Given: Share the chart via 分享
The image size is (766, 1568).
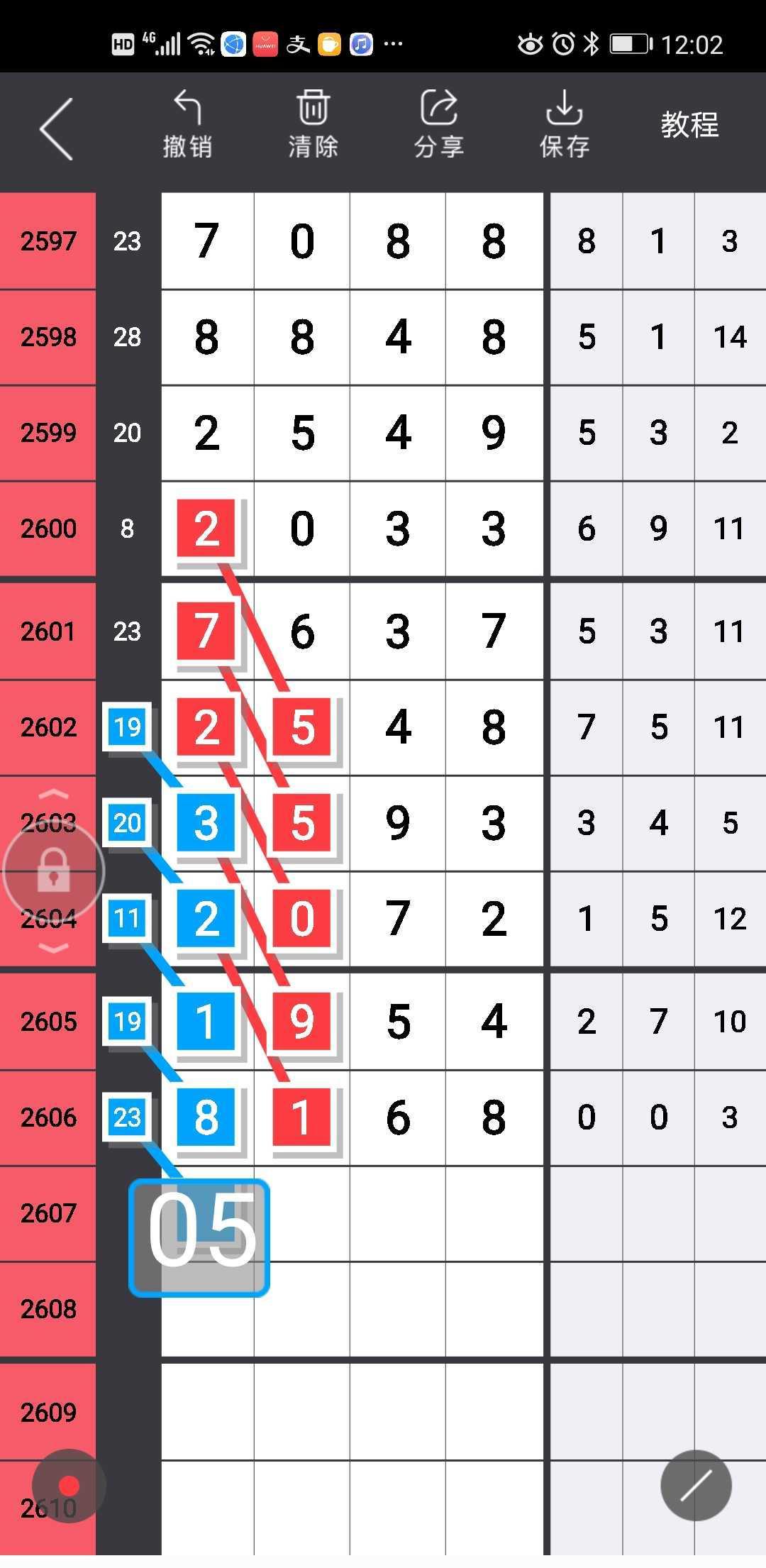Looking at the screenshot, I should click(x=439, y=124).
